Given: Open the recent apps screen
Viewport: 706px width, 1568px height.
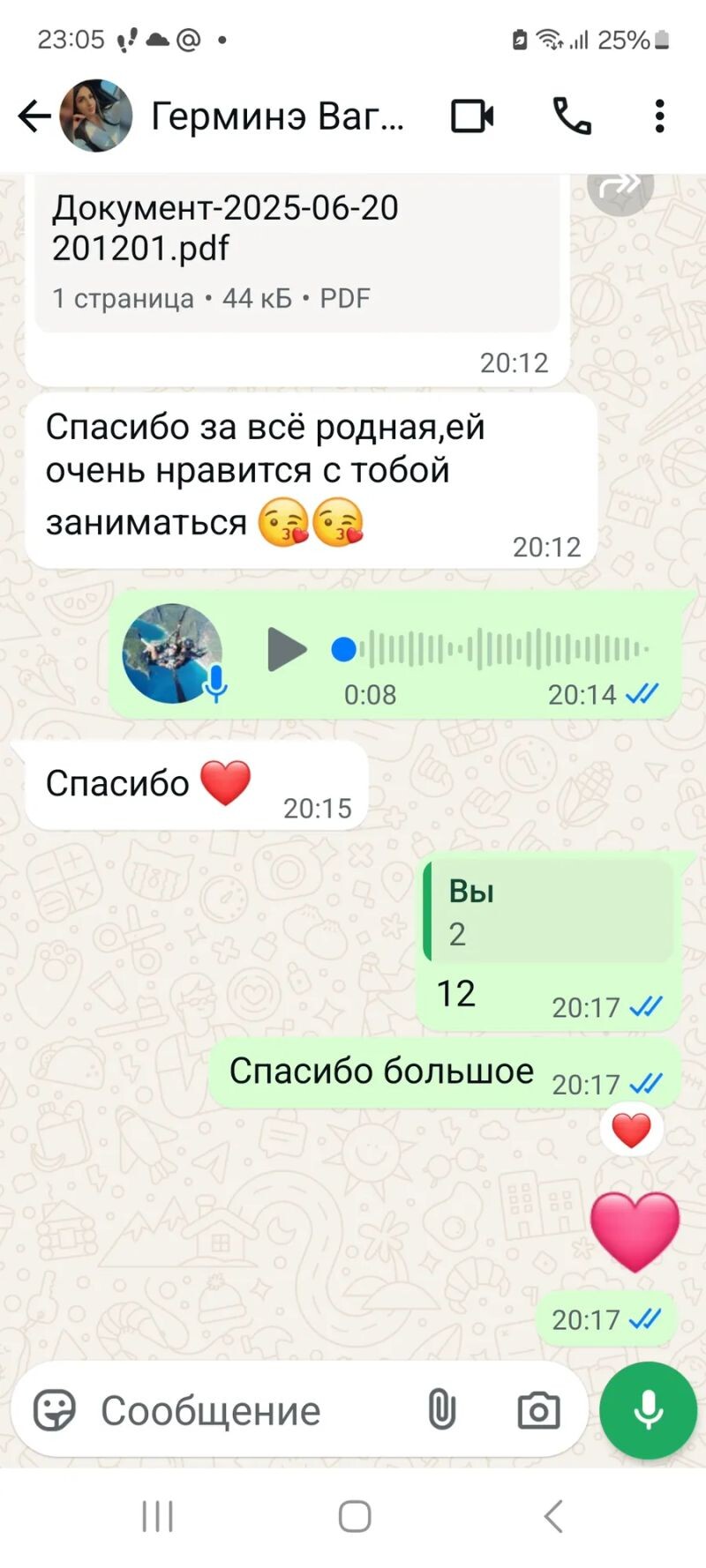Looking at the screenshot, I should (157, 1517).
